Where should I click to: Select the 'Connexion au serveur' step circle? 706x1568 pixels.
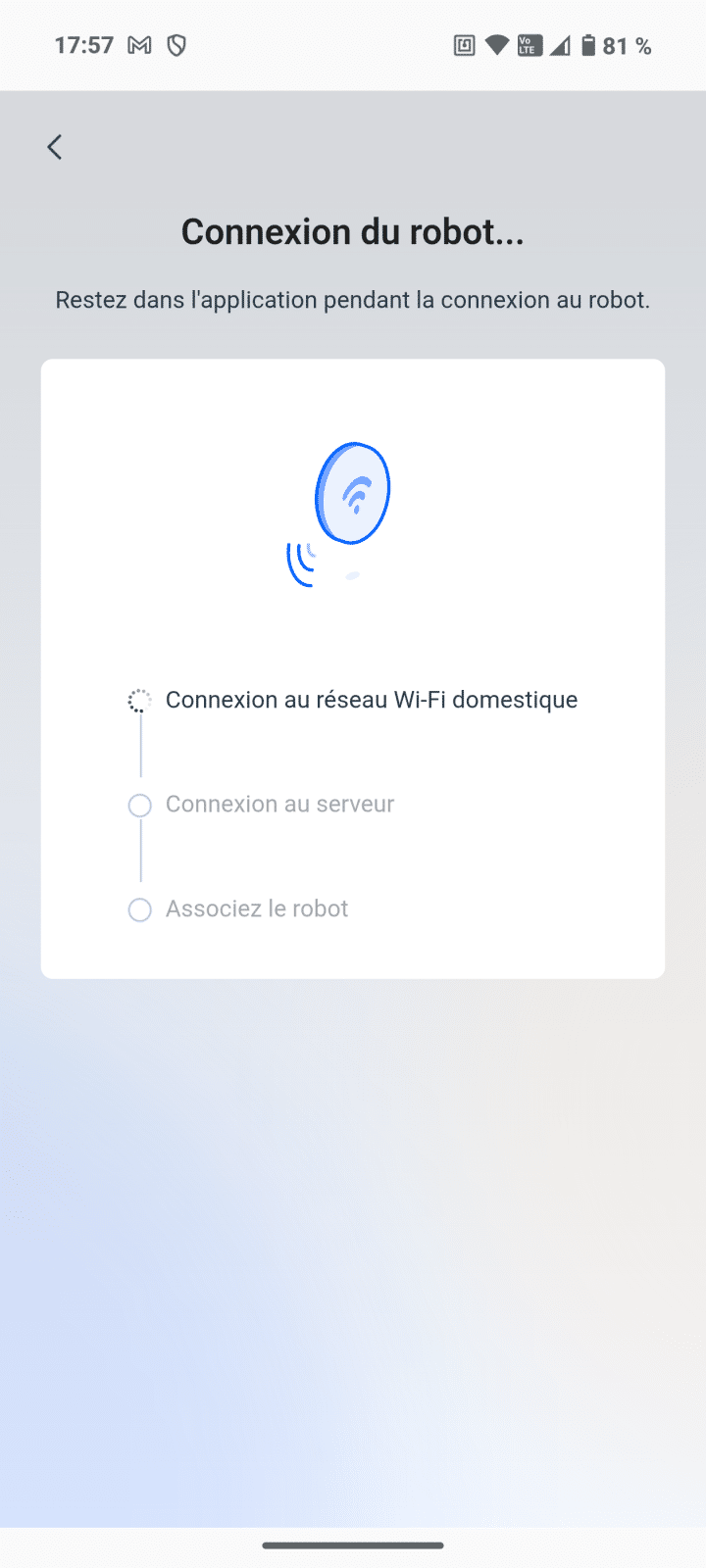pos(139,805)
